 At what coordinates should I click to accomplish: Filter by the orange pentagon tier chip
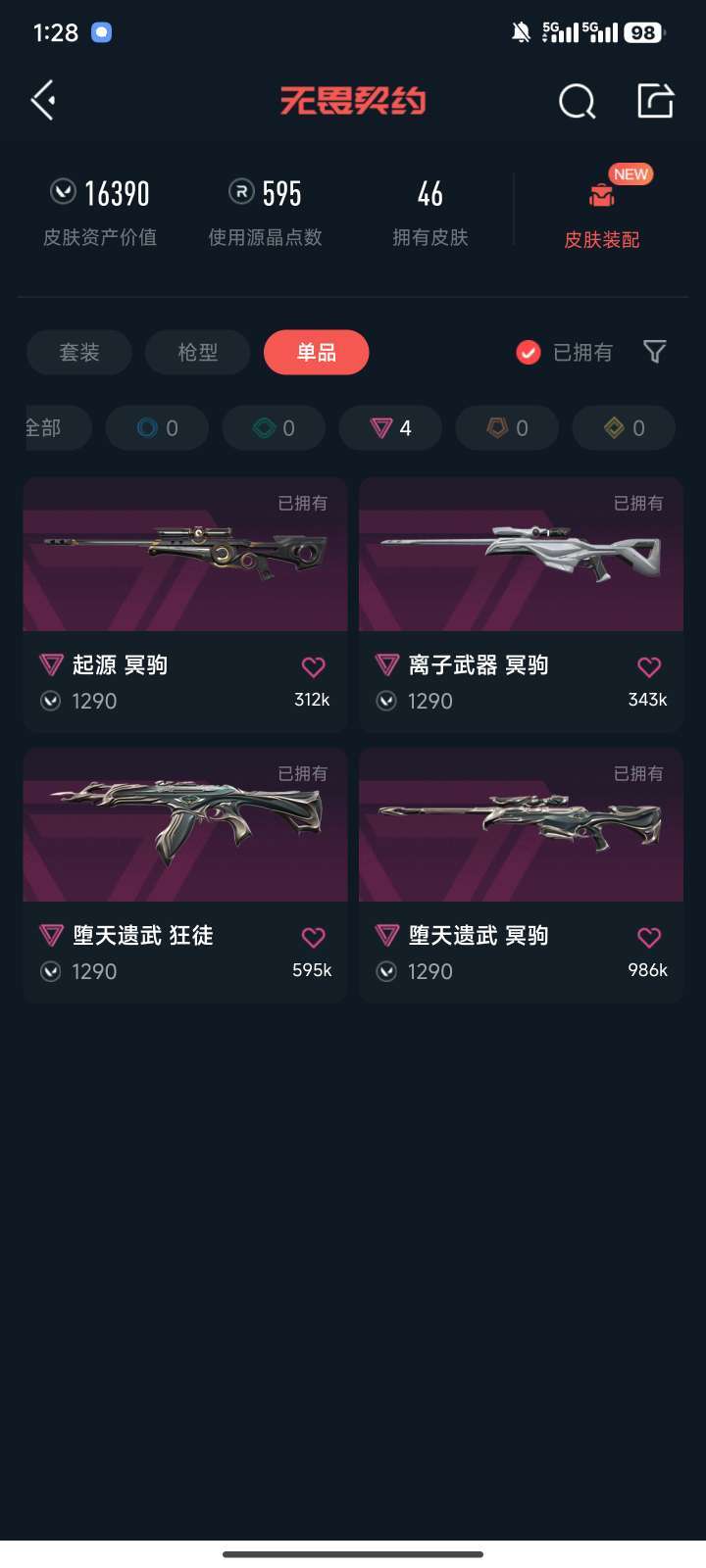(507, 428)
